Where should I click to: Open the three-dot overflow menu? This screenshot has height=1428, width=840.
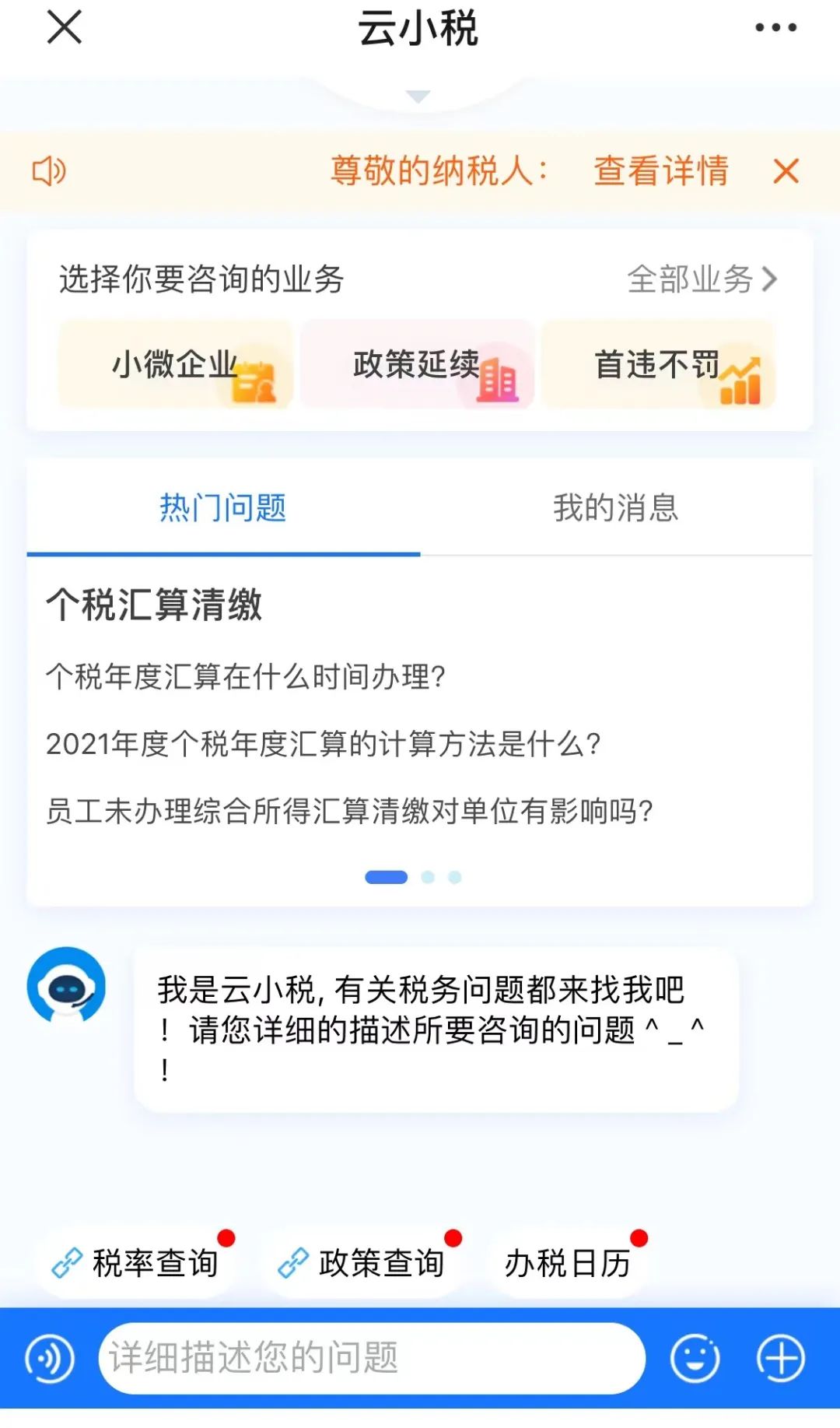pyautogui.click(x=775, y=28)
